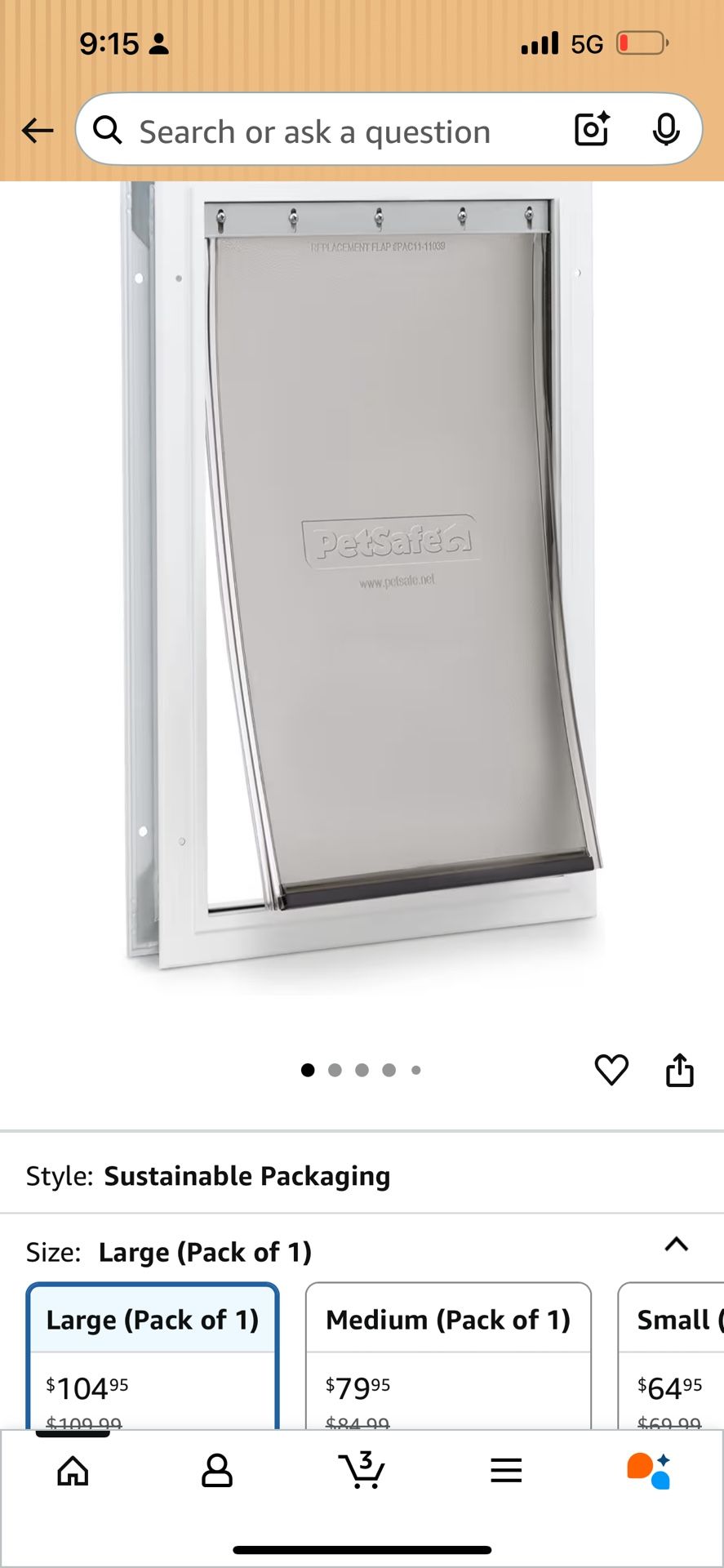Collapse the Size selection section

pyautogui.click(x=676, y=1245)
